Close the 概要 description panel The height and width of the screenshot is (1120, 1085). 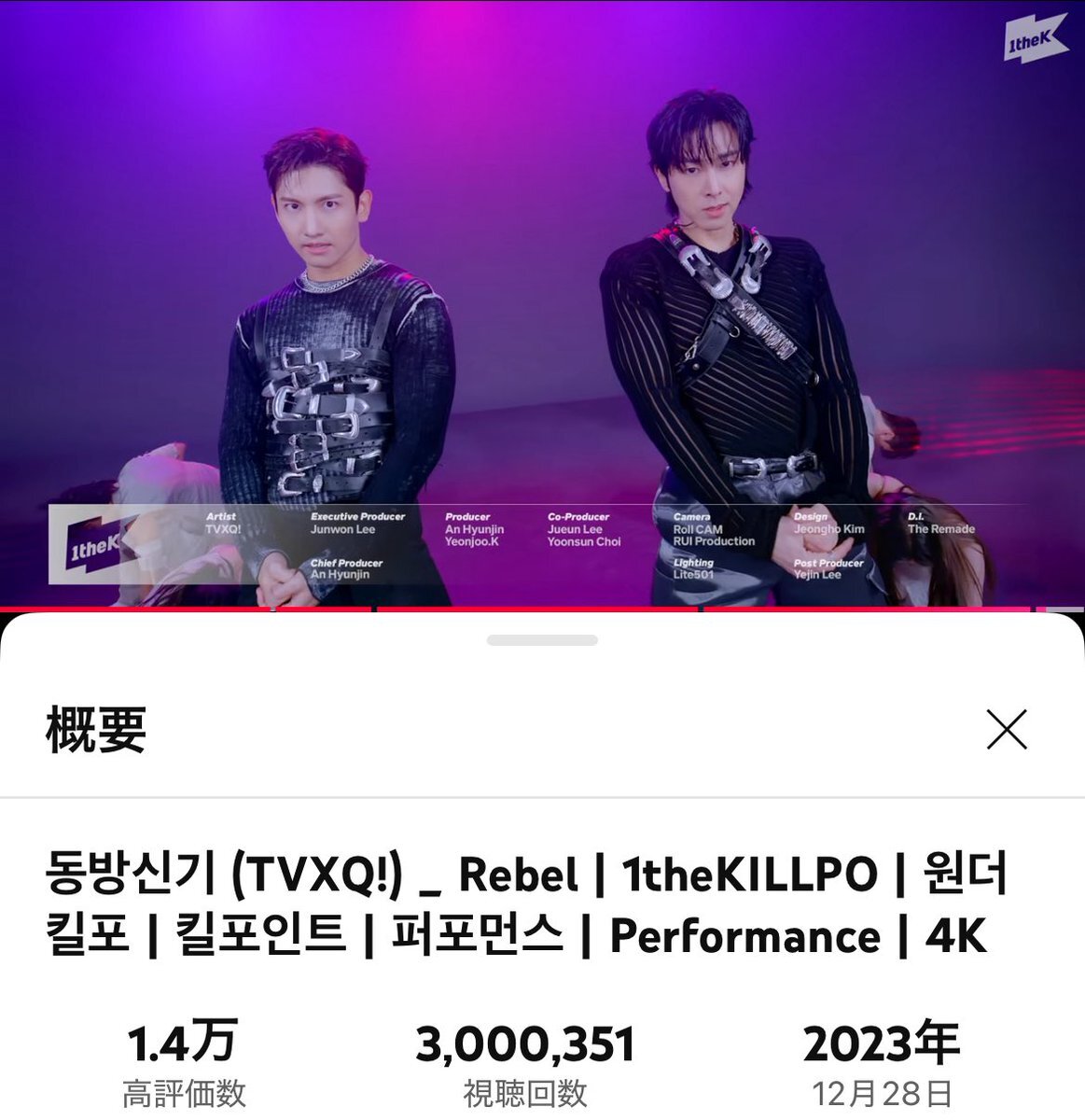point(1007,730)
